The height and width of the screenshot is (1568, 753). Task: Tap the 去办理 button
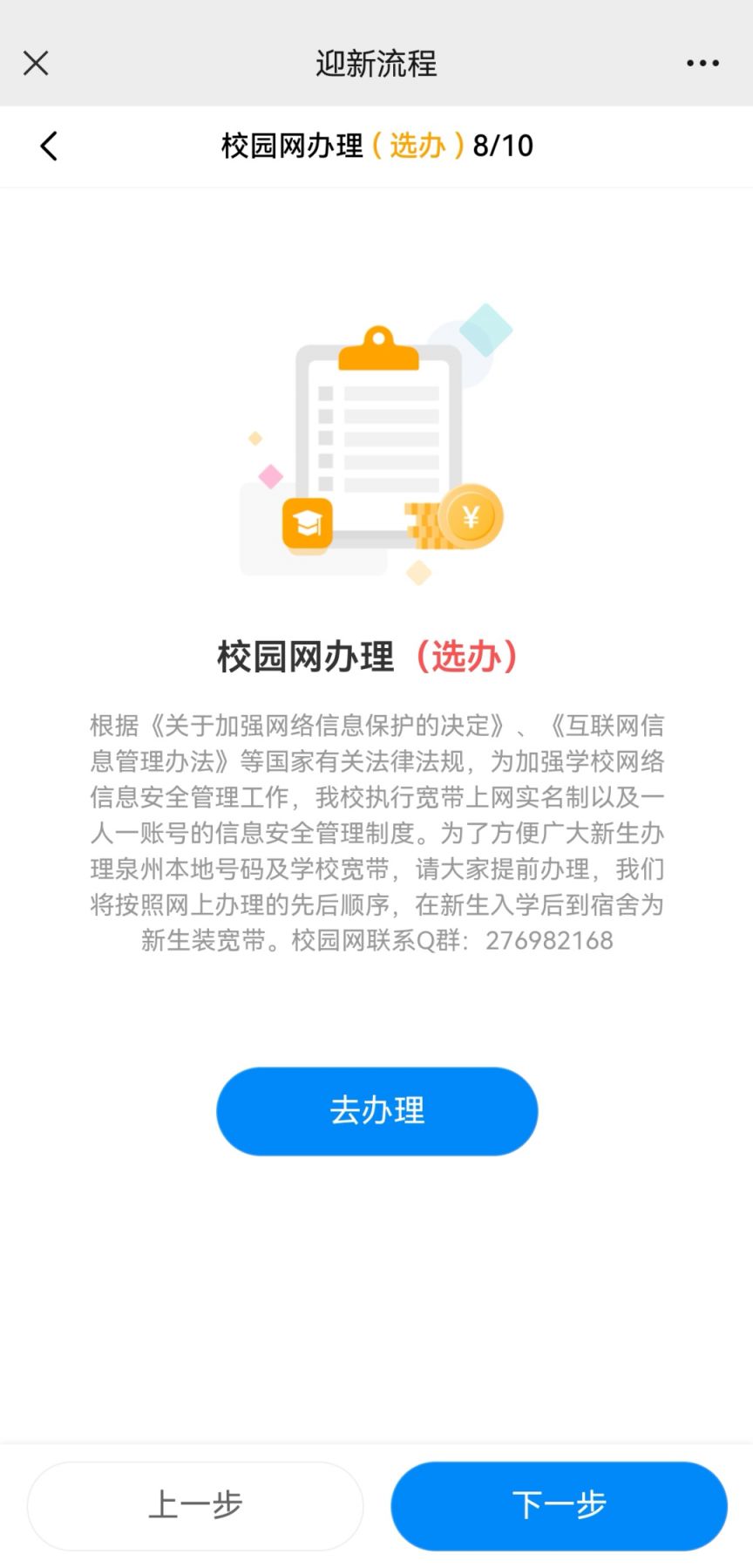[x=377, y=1111]
